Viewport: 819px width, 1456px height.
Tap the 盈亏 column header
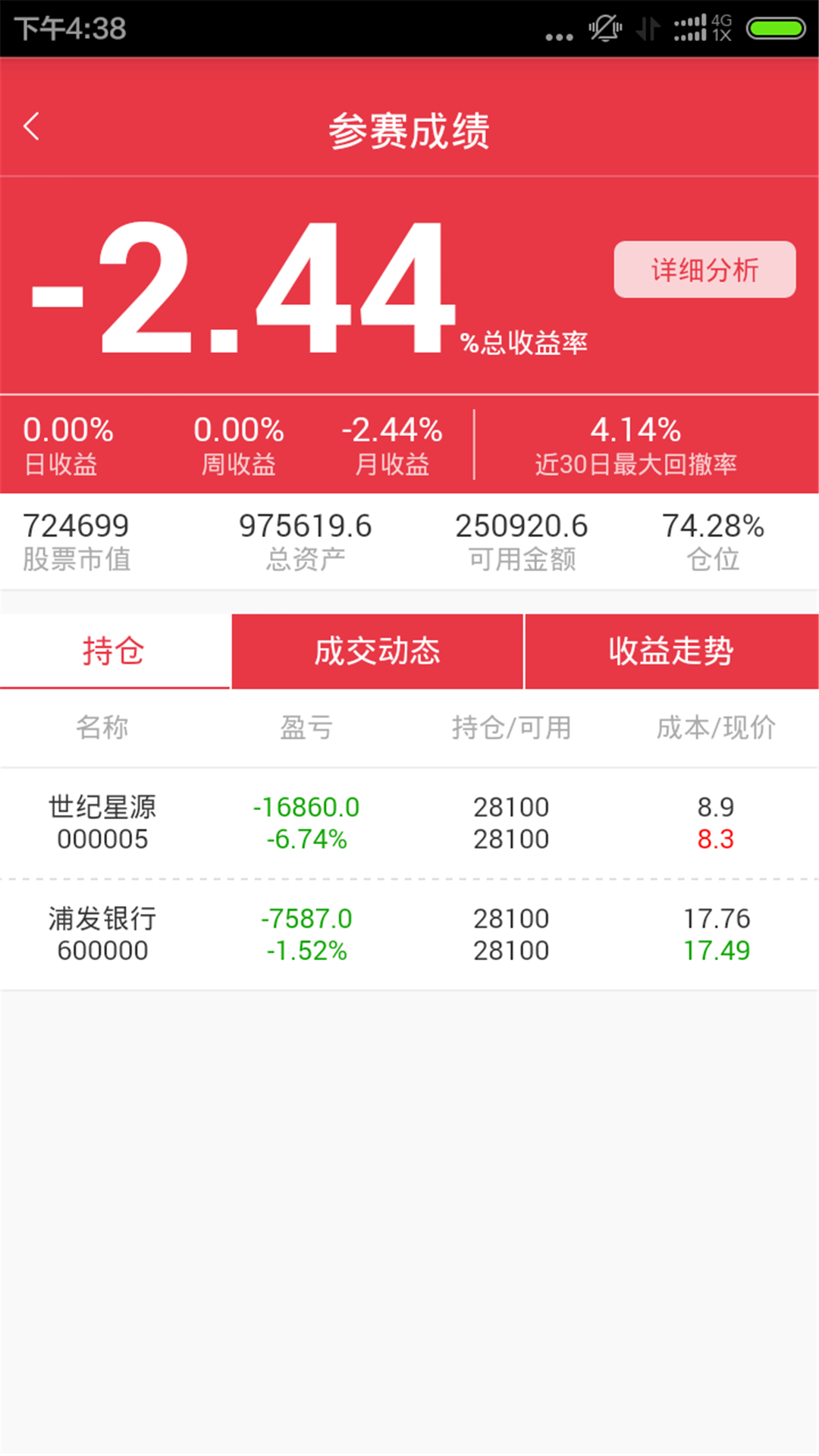point(306,726)
